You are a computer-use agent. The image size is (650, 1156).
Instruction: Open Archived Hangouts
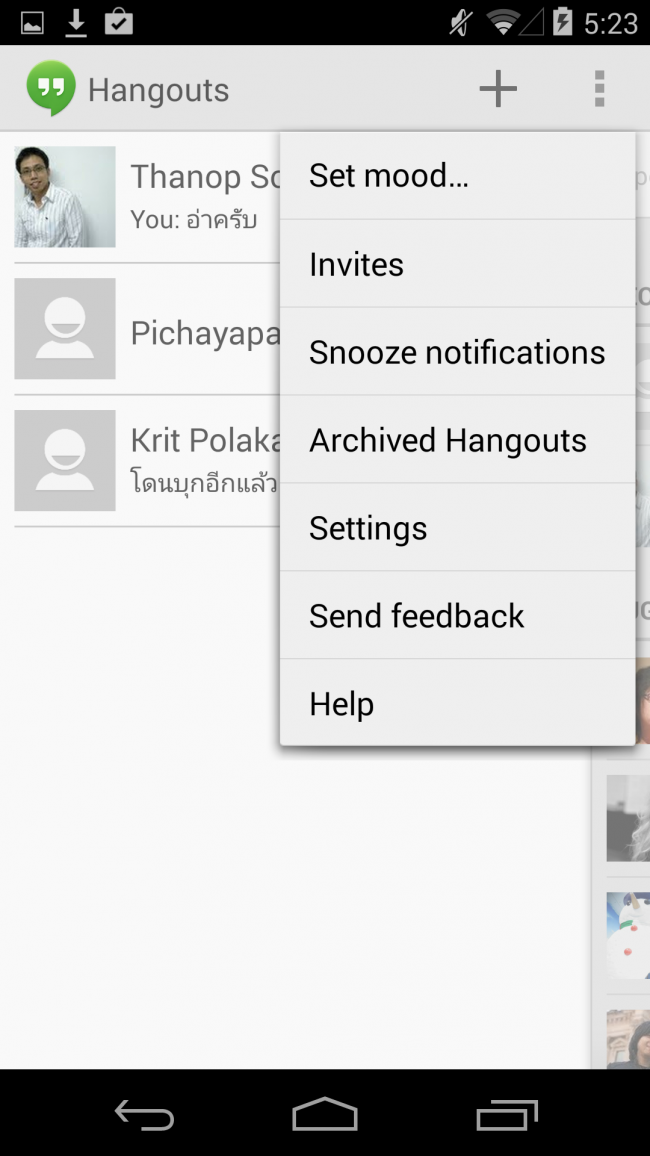pos(457,440)
